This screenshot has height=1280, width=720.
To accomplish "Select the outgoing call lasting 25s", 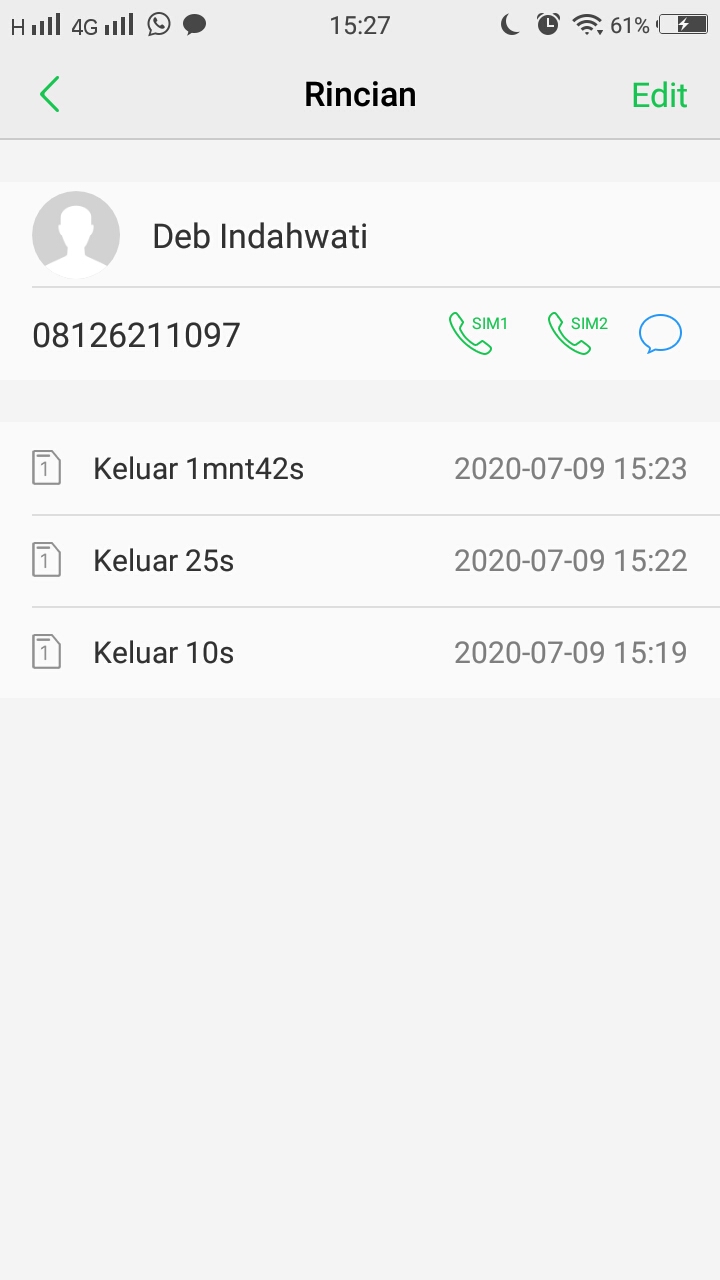I will [x=360, y=560].
